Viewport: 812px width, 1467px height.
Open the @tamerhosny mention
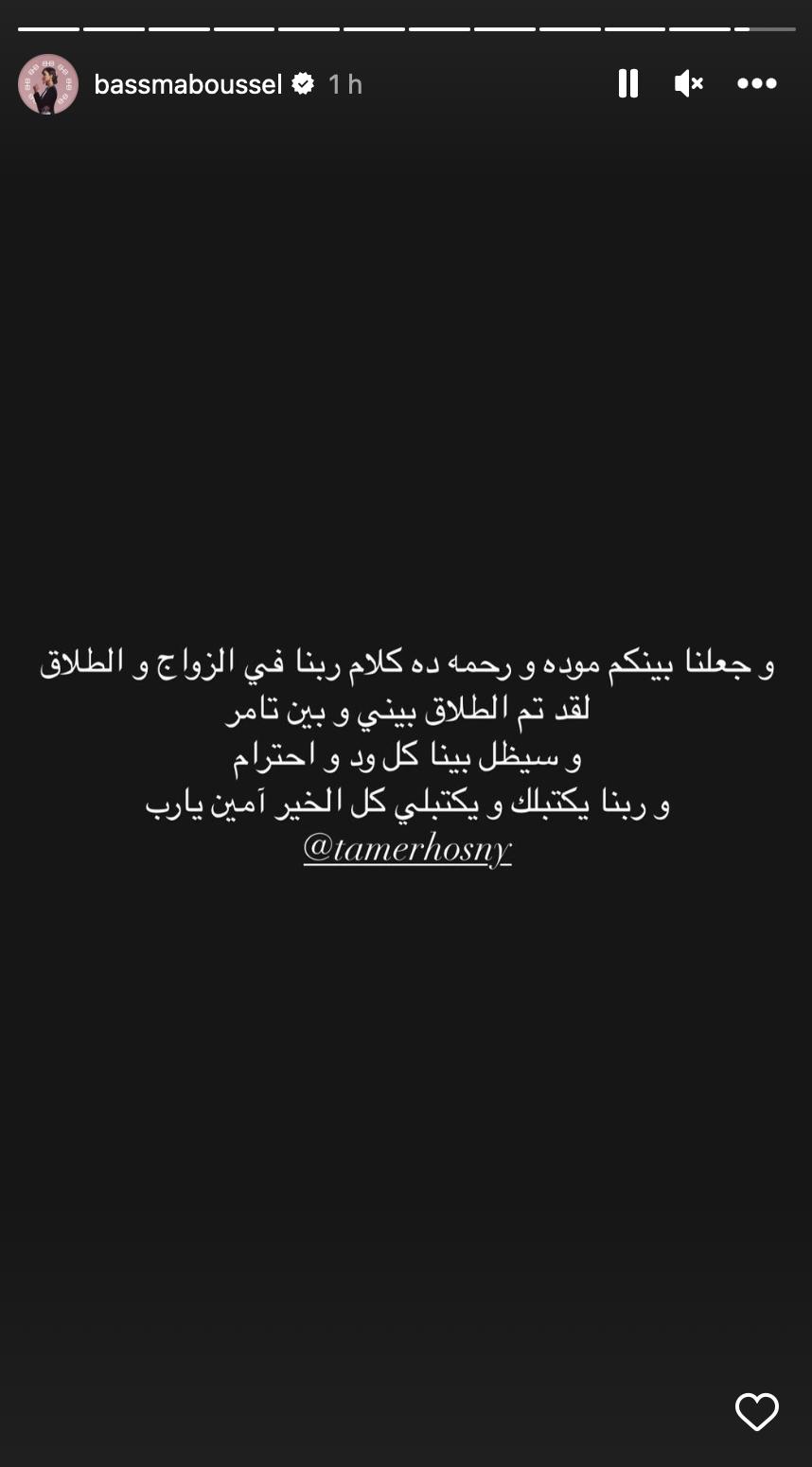coord(407,849)
